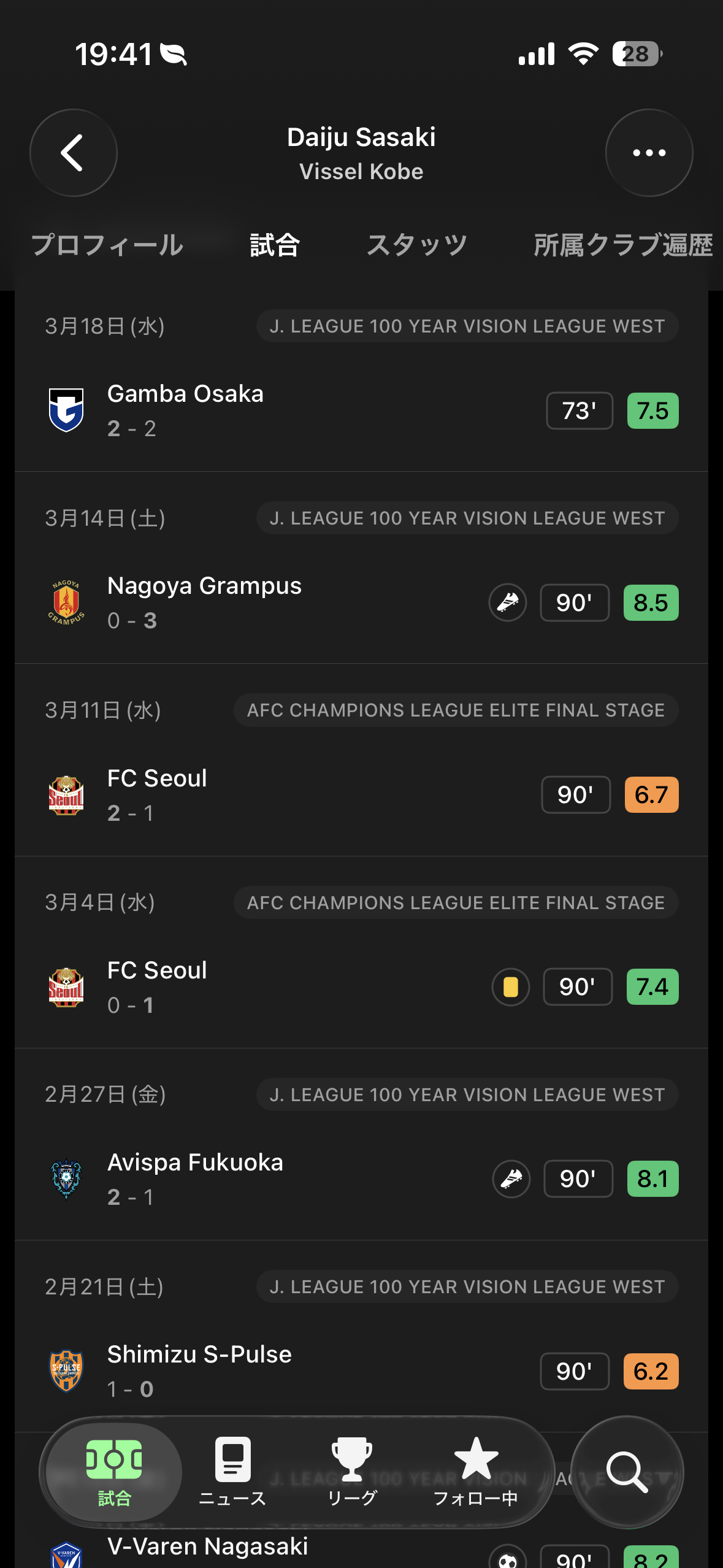Select the スタッツ tab

(x=416, y=245)
